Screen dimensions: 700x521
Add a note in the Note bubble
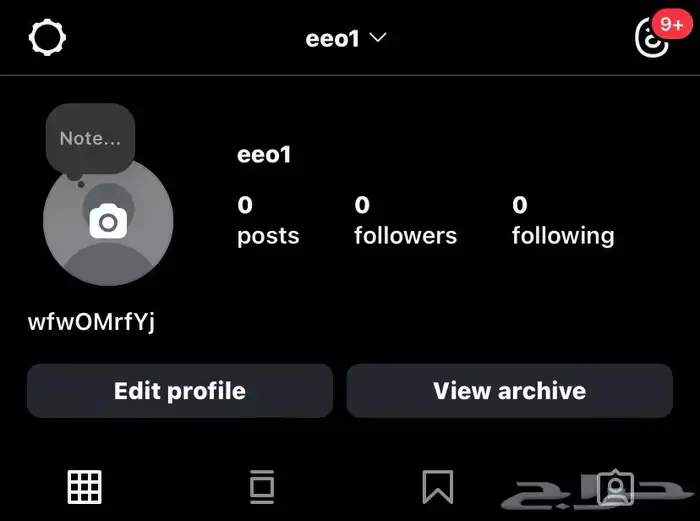coord(89,139)
